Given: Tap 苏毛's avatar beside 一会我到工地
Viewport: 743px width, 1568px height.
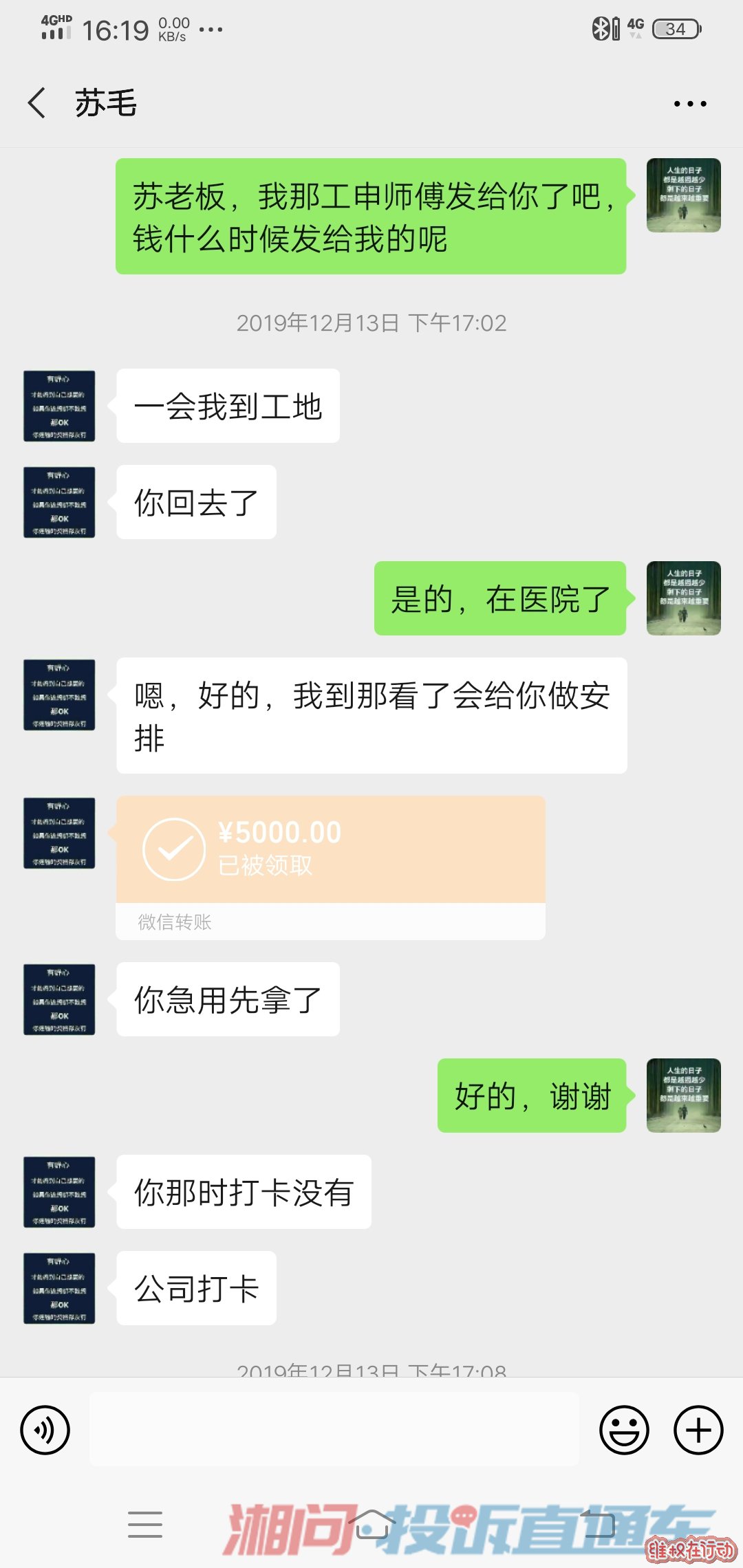Looking at the screenshot, I should tap(59, 406).
